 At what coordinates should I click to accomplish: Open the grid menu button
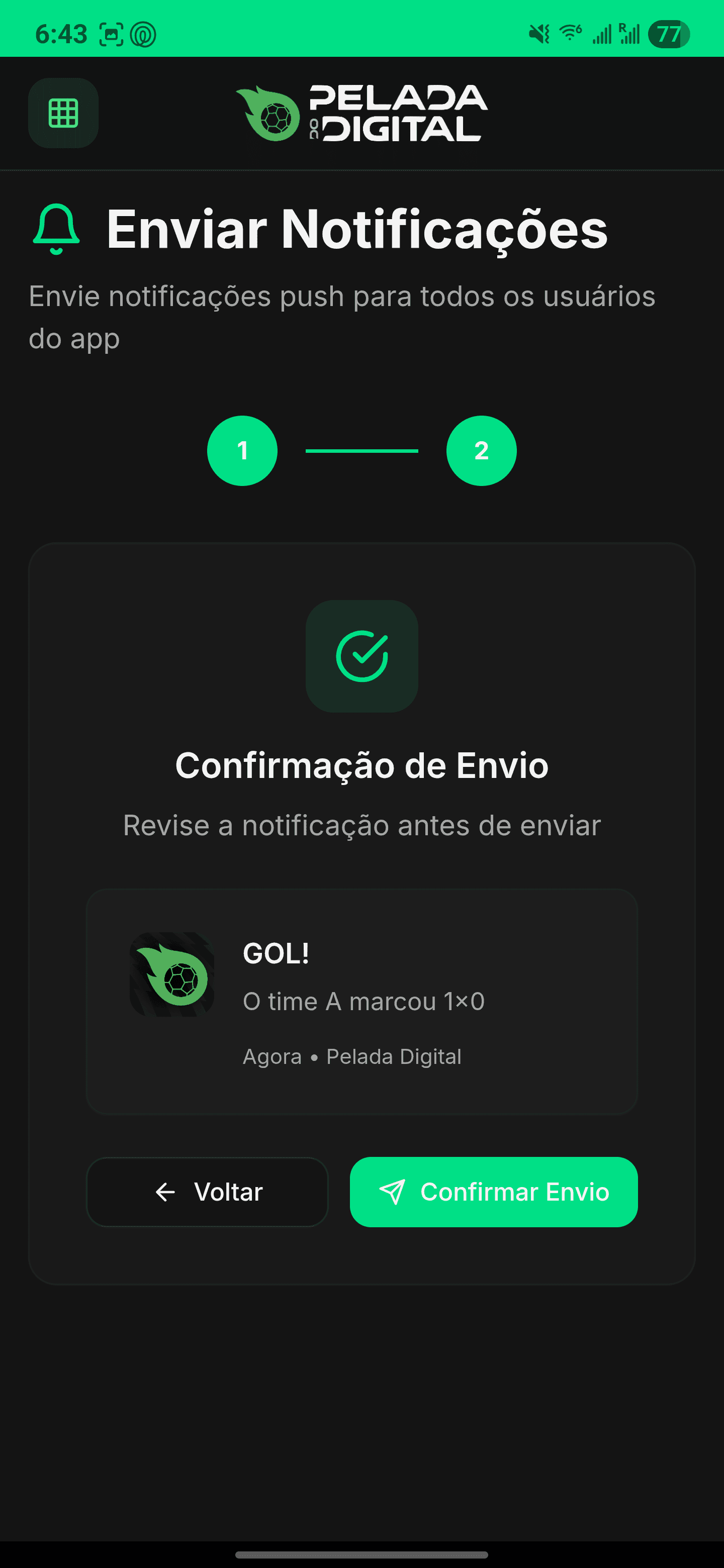tap(63, 113)
